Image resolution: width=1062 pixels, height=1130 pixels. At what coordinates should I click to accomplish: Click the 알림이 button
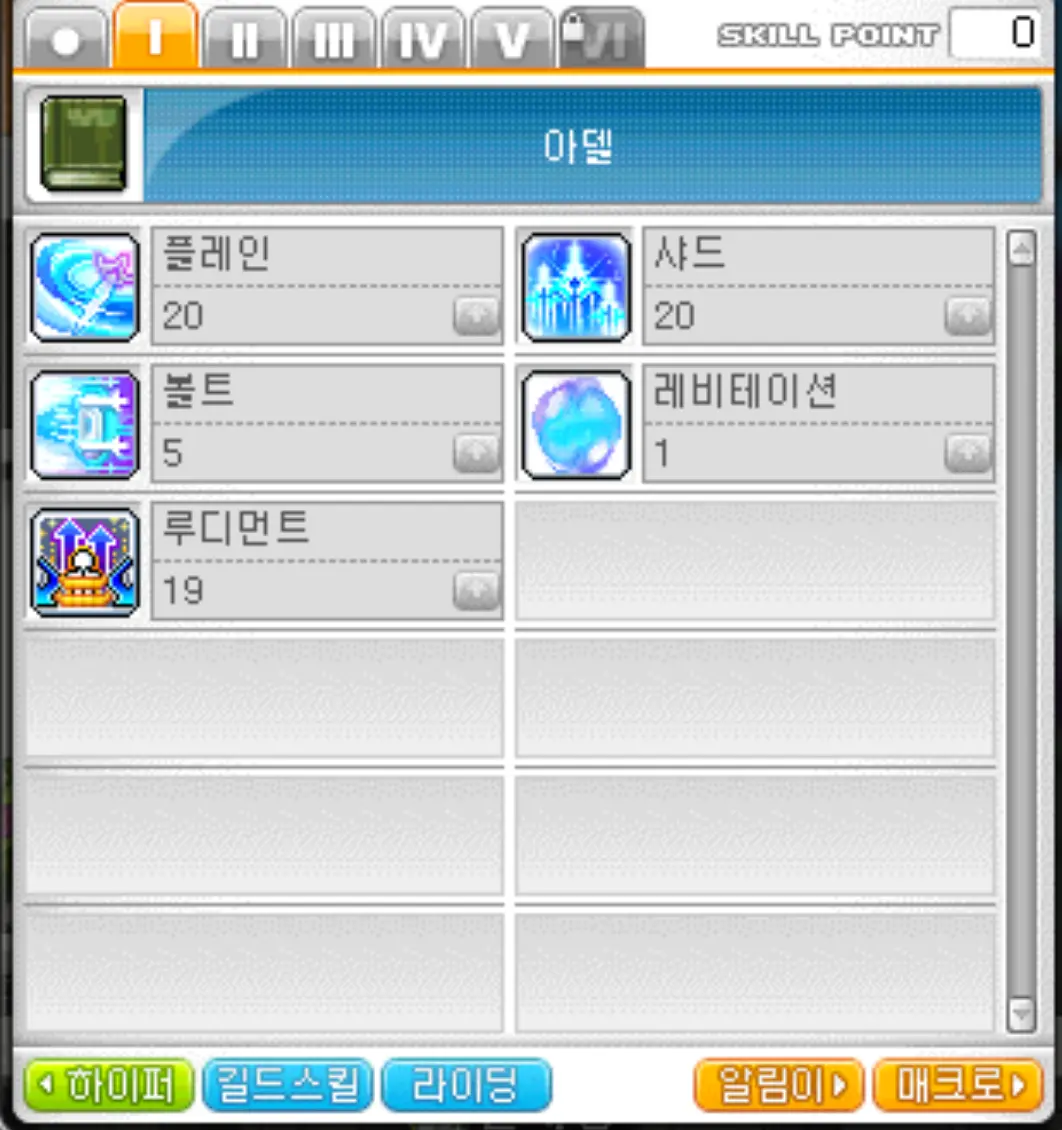tap(779, 1083)
